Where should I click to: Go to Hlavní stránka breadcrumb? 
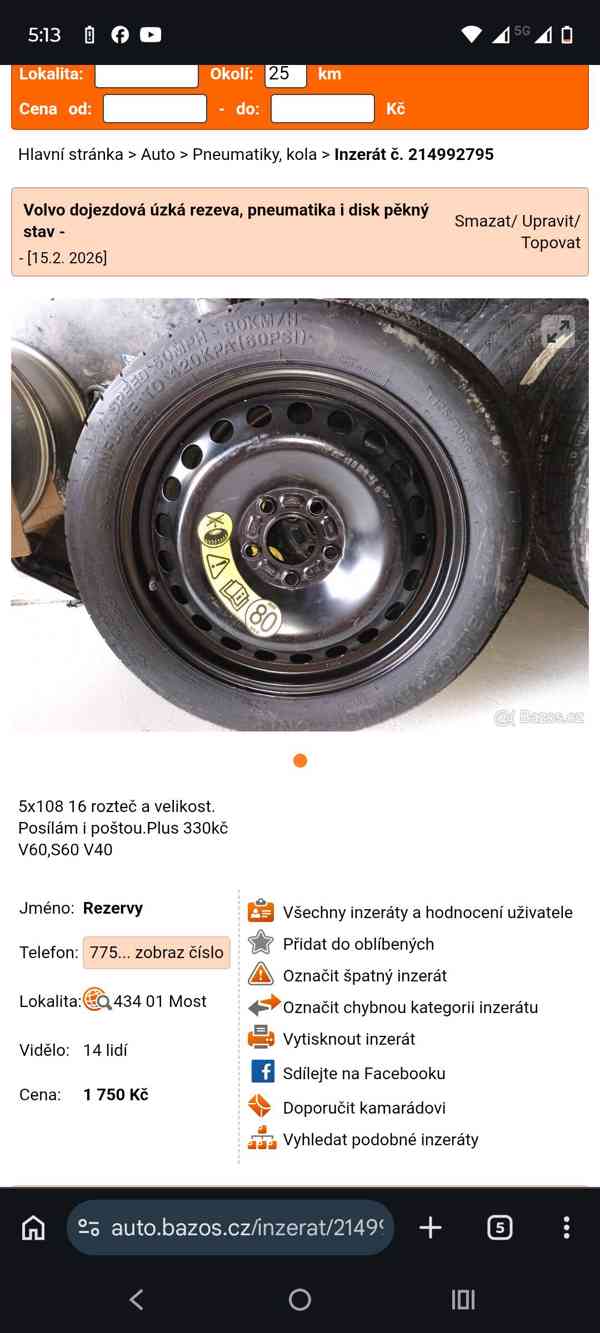pos(70,154)
